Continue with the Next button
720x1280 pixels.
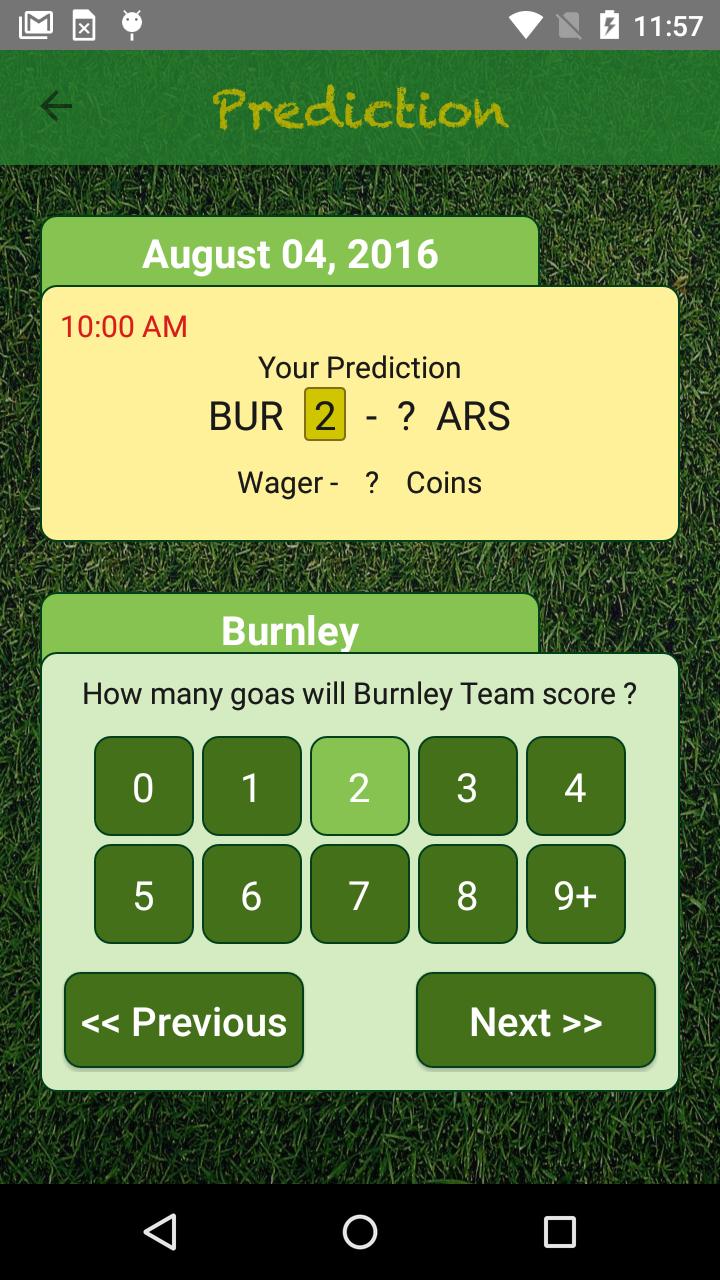[x=536, y=1021]
